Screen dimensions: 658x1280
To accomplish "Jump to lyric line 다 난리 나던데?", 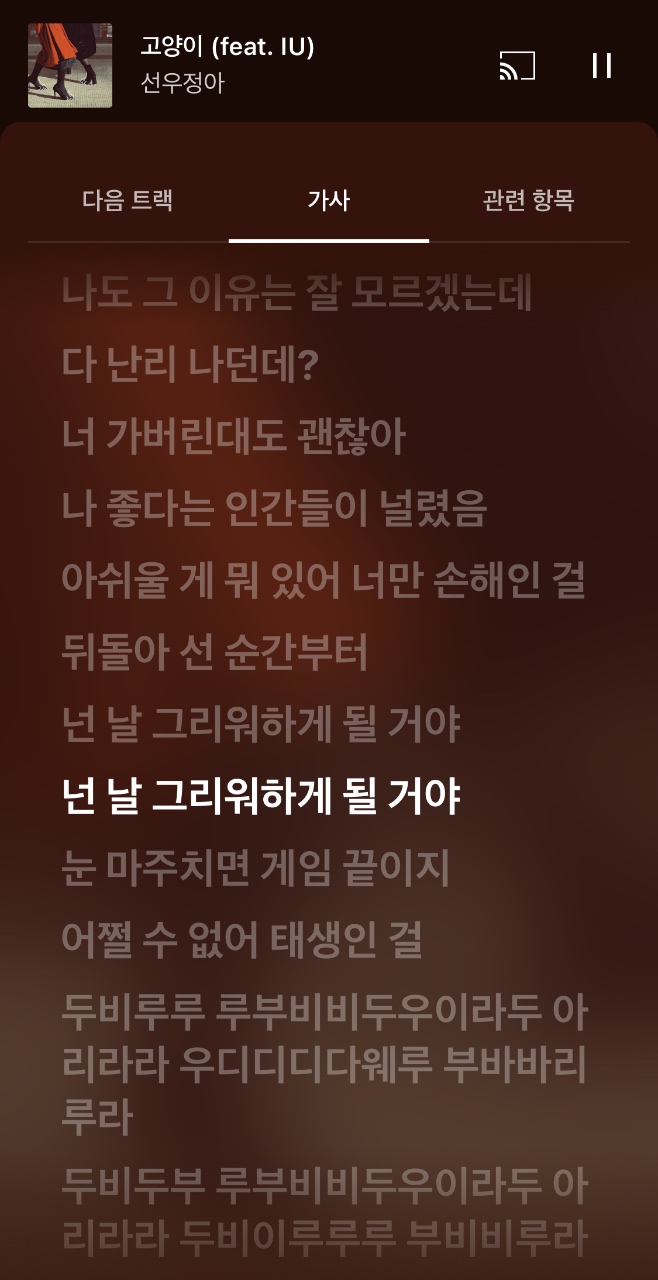I will point(190,365).
